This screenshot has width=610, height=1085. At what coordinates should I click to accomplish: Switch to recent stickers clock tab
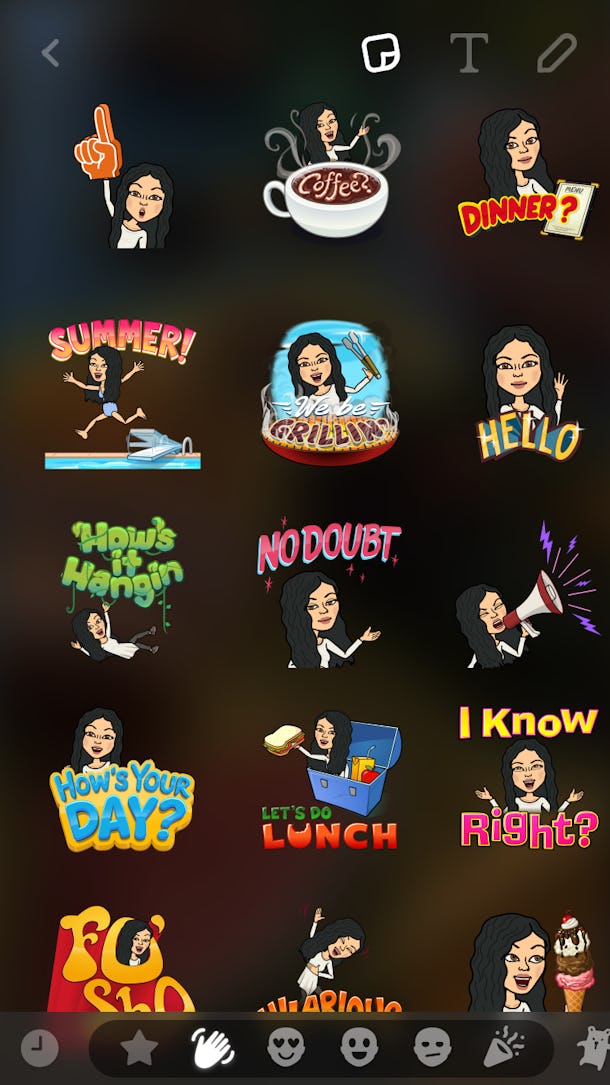tap(40, 1048)
